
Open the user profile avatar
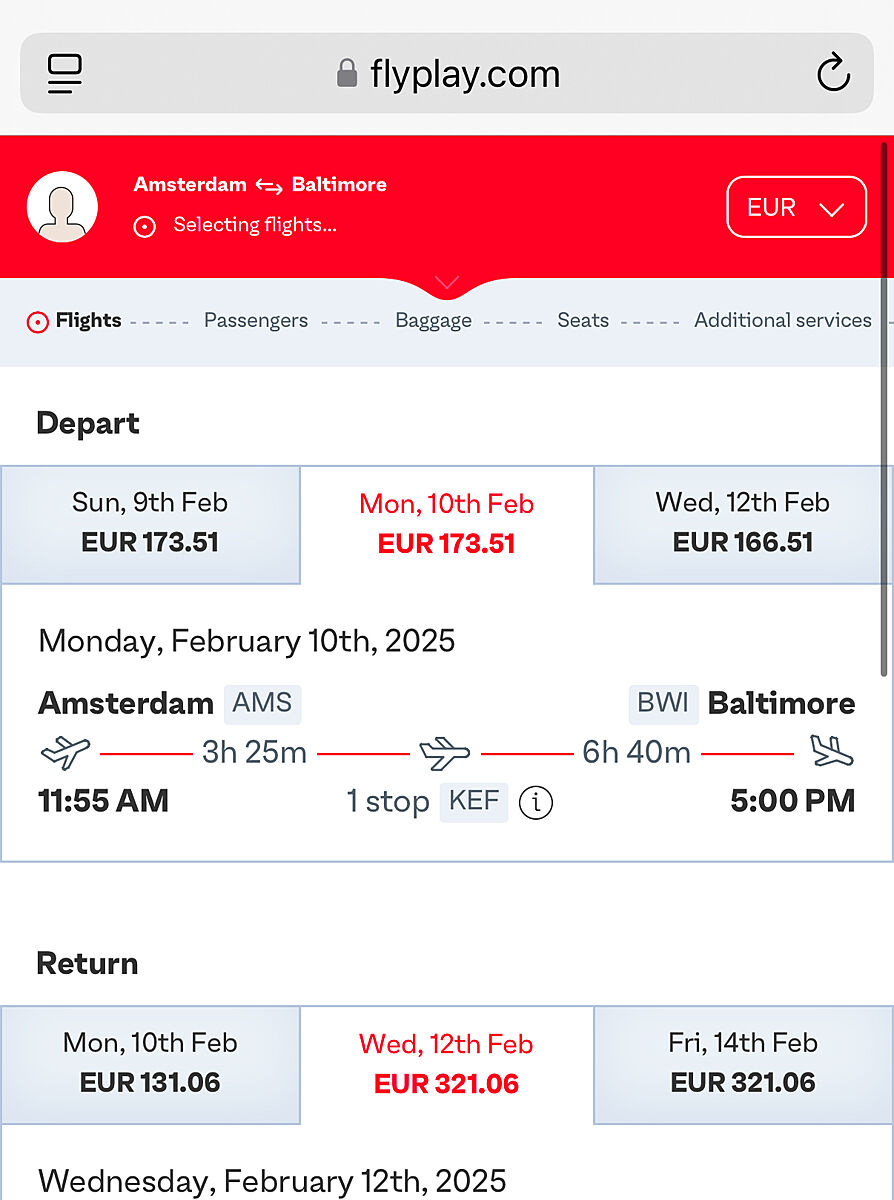coord(62,207)
